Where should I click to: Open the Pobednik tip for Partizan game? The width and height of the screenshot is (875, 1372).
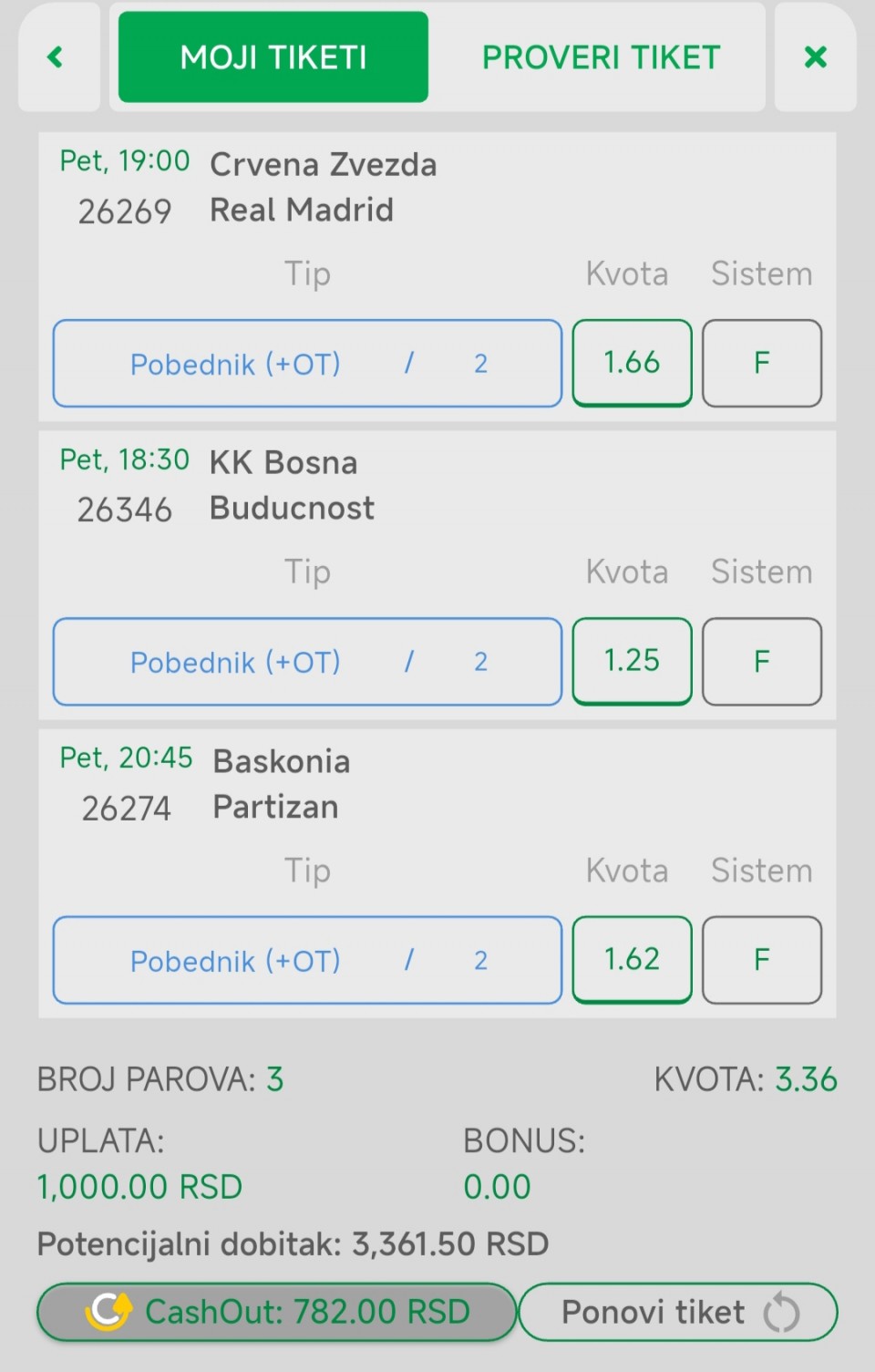(x=307, y=959)
